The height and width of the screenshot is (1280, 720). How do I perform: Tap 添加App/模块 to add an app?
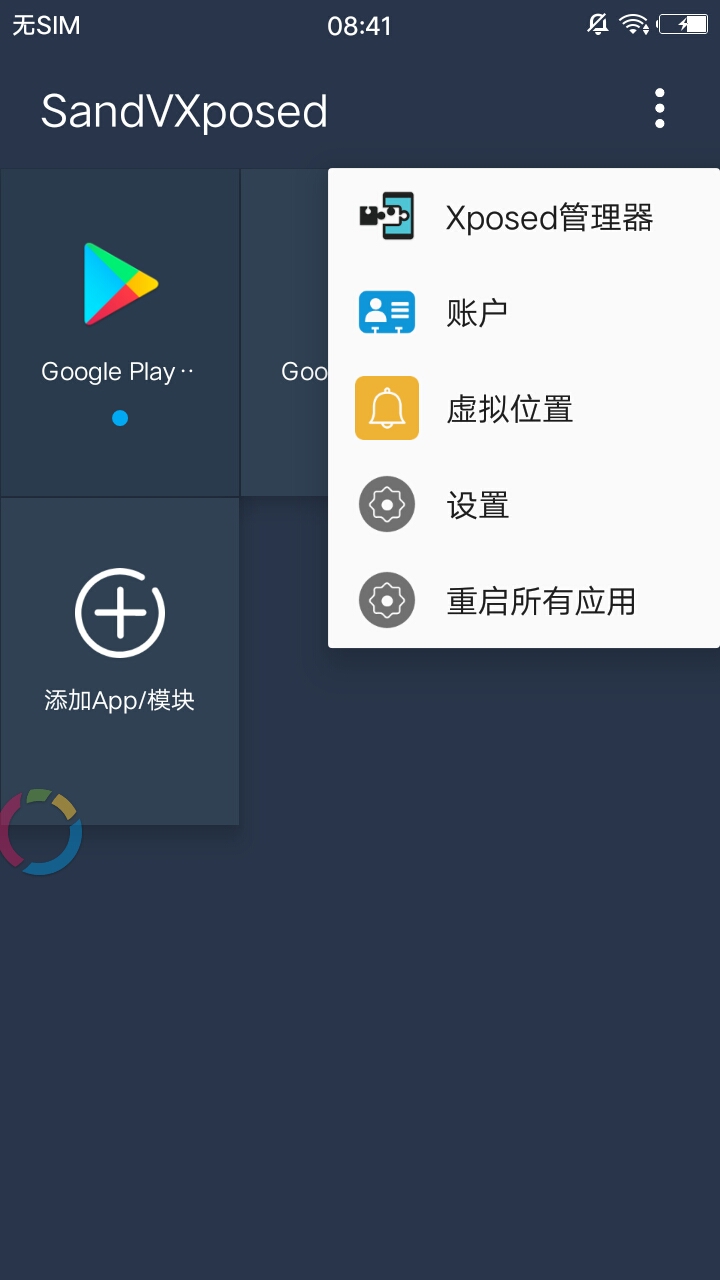(120, 640)
